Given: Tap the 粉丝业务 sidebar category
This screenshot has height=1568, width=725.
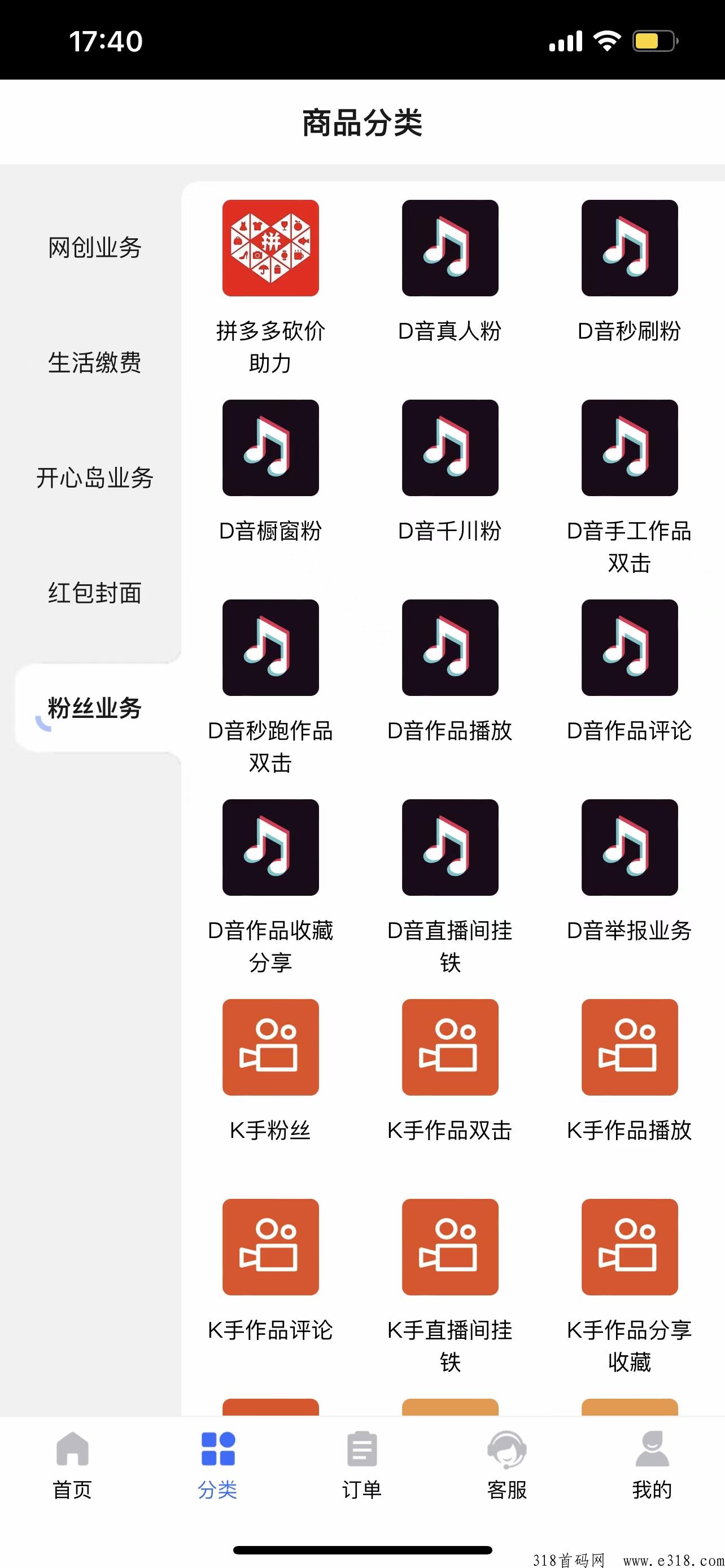Looking at the screenshot, I should tap(94, 708).
